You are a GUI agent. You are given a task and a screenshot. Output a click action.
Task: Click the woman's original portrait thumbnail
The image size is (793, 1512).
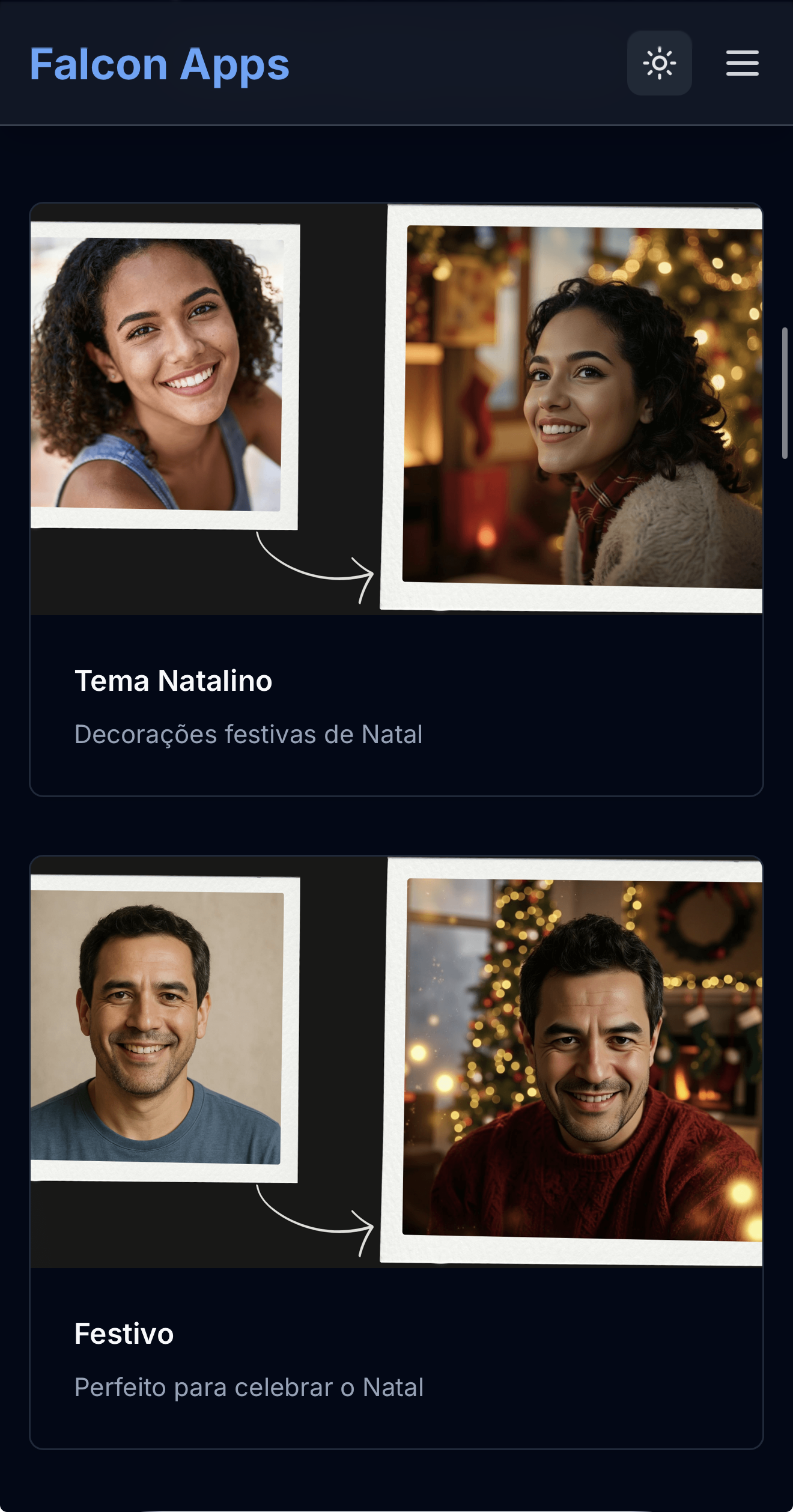click(x=162, y=372)
